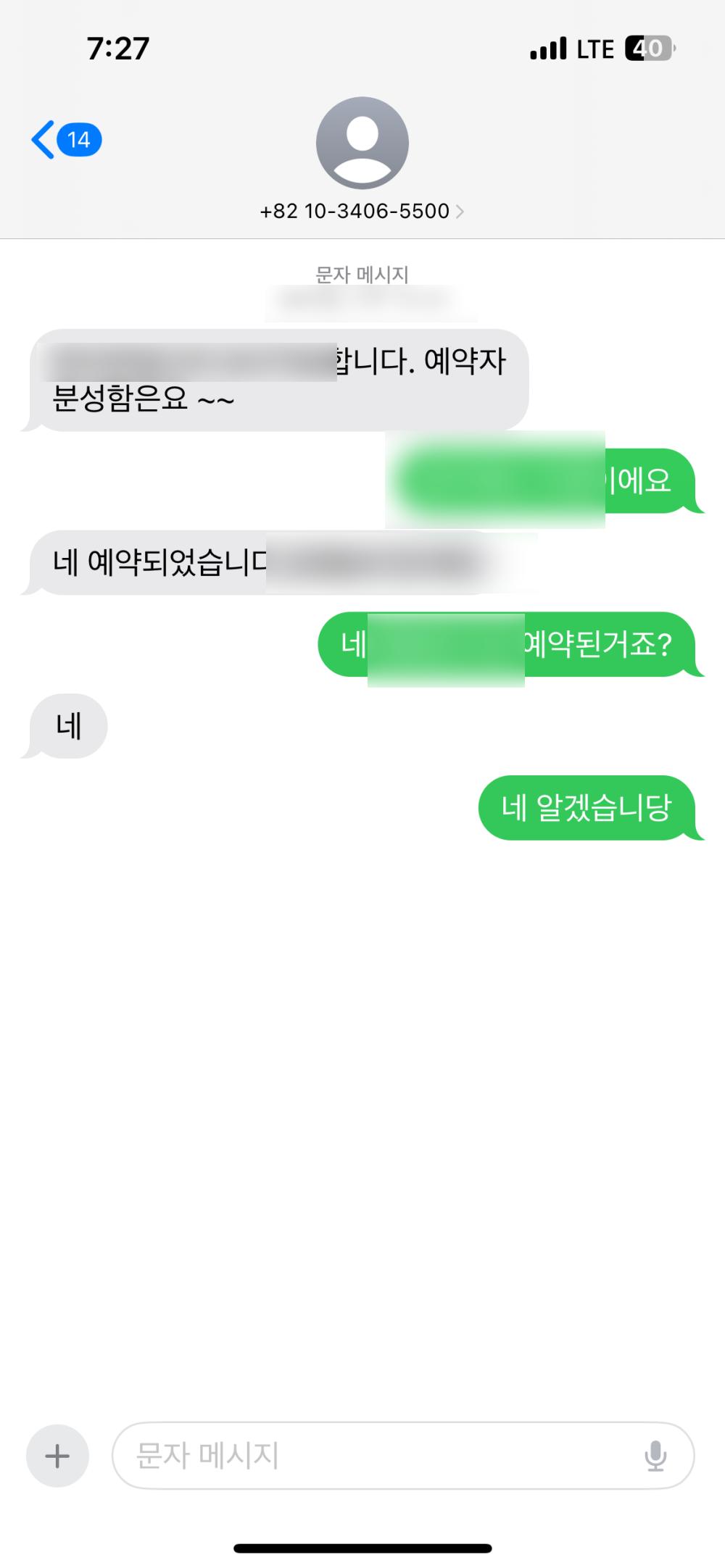Open the plus attachments menu
Image resolution: width=725 pixels, height=1568 pixels.
(x=57, y=1456)
